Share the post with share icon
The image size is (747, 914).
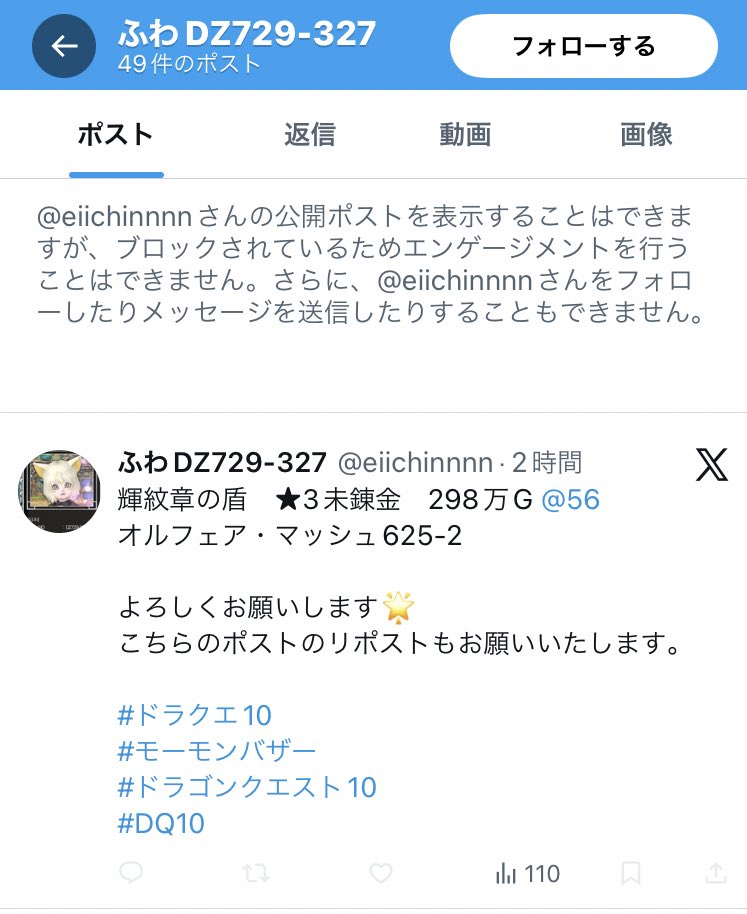[x=715, y=873]
